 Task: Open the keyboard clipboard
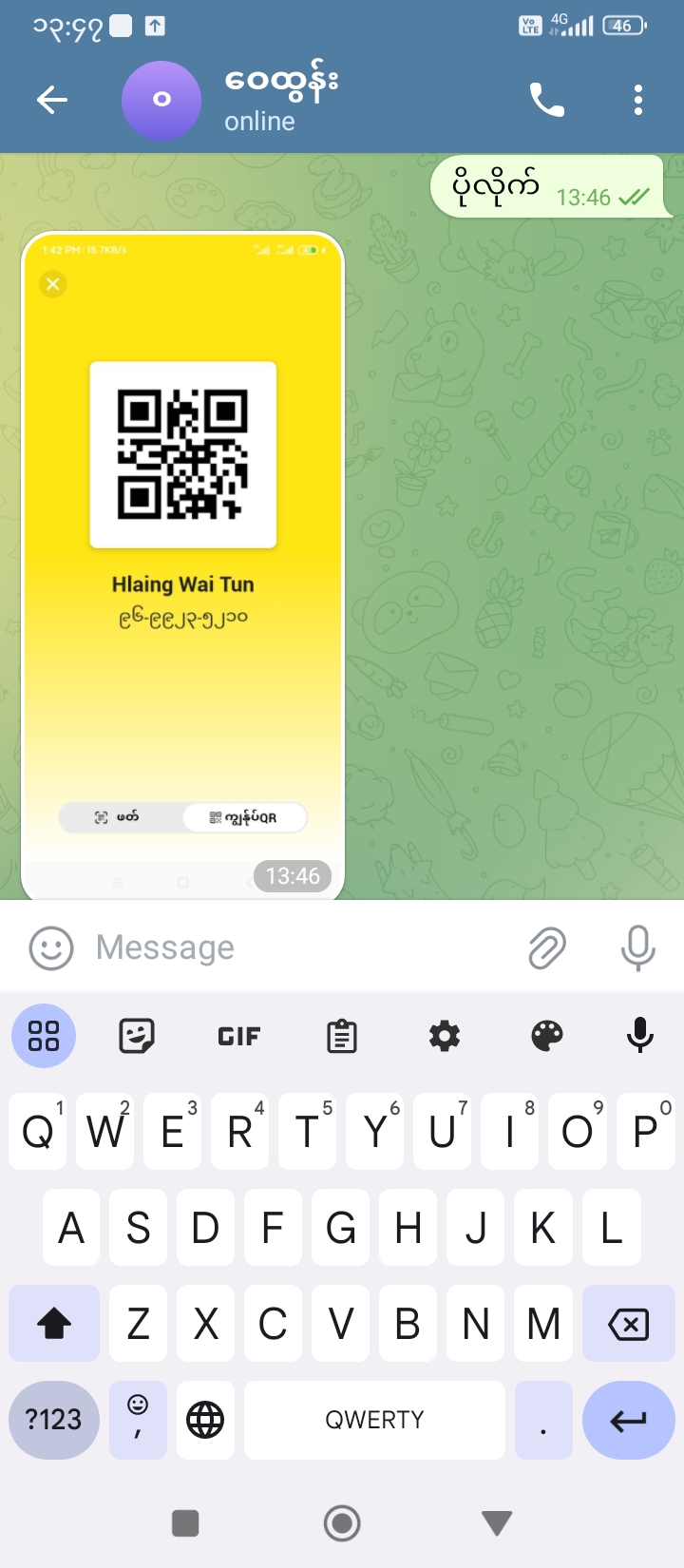(342, 1036)
